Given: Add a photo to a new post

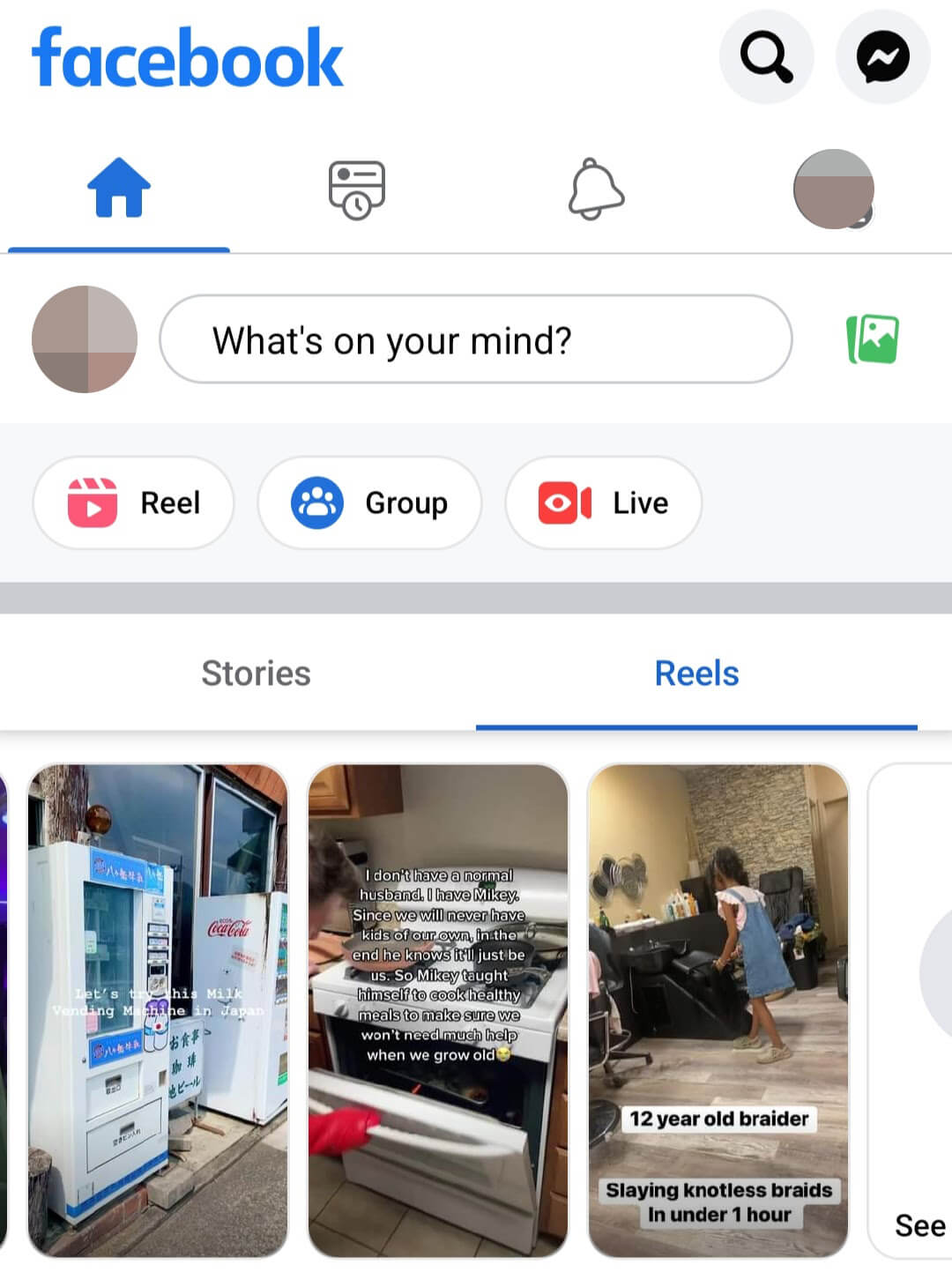Looking at the screenshot, I should point(873,339).
